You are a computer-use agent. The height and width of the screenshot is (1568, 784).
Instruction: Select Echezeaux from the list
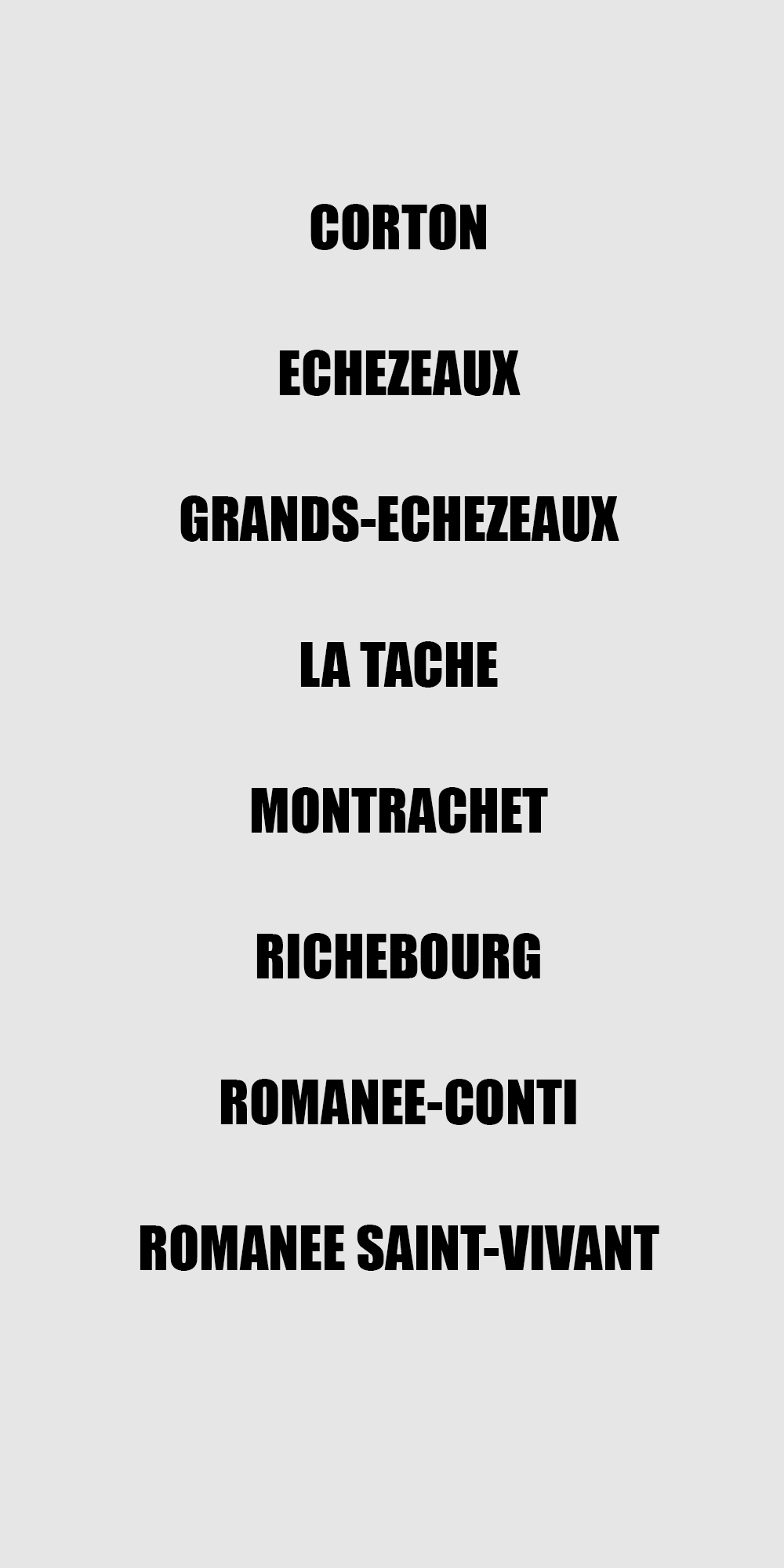(x=398, y=373)
